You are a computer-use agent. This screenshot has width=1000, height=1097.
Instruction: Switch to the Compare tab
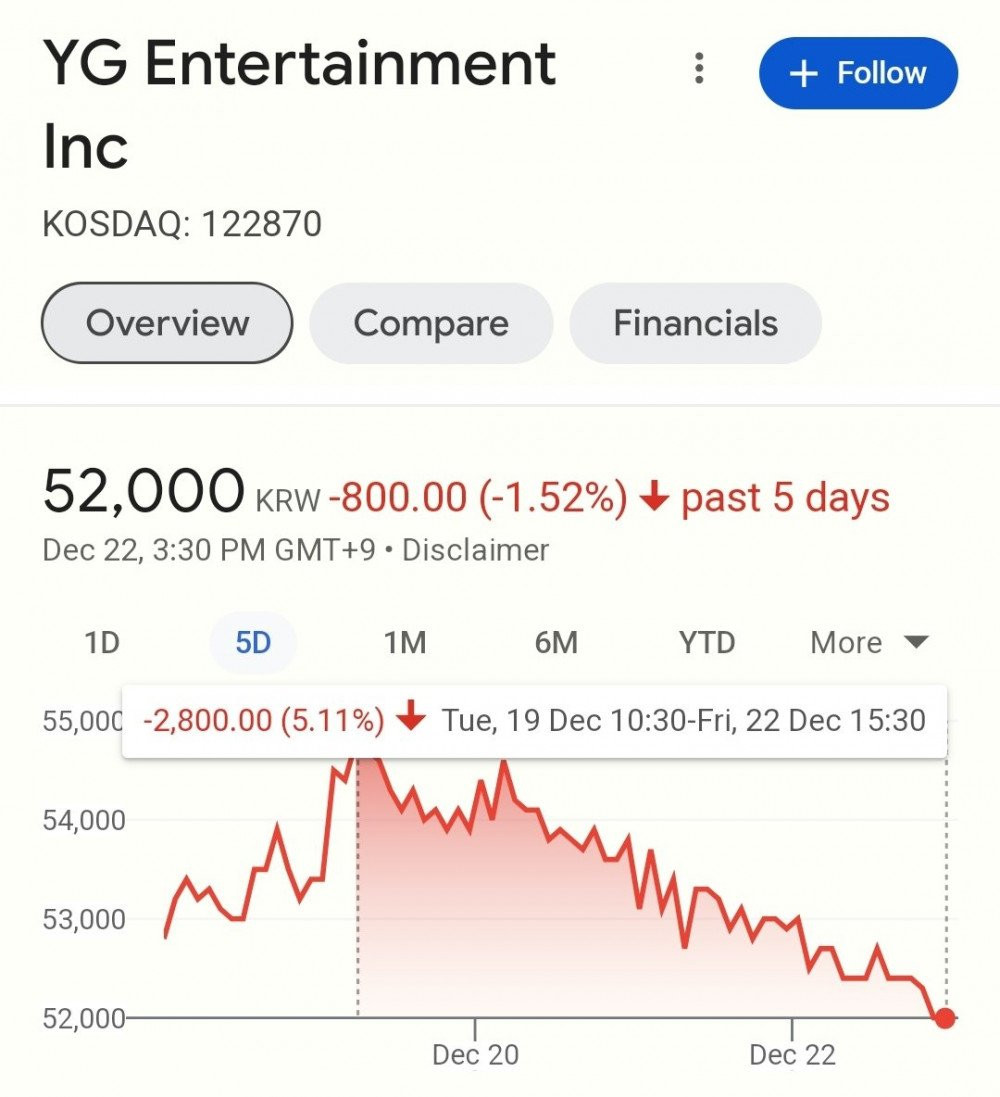coord(430,323)
